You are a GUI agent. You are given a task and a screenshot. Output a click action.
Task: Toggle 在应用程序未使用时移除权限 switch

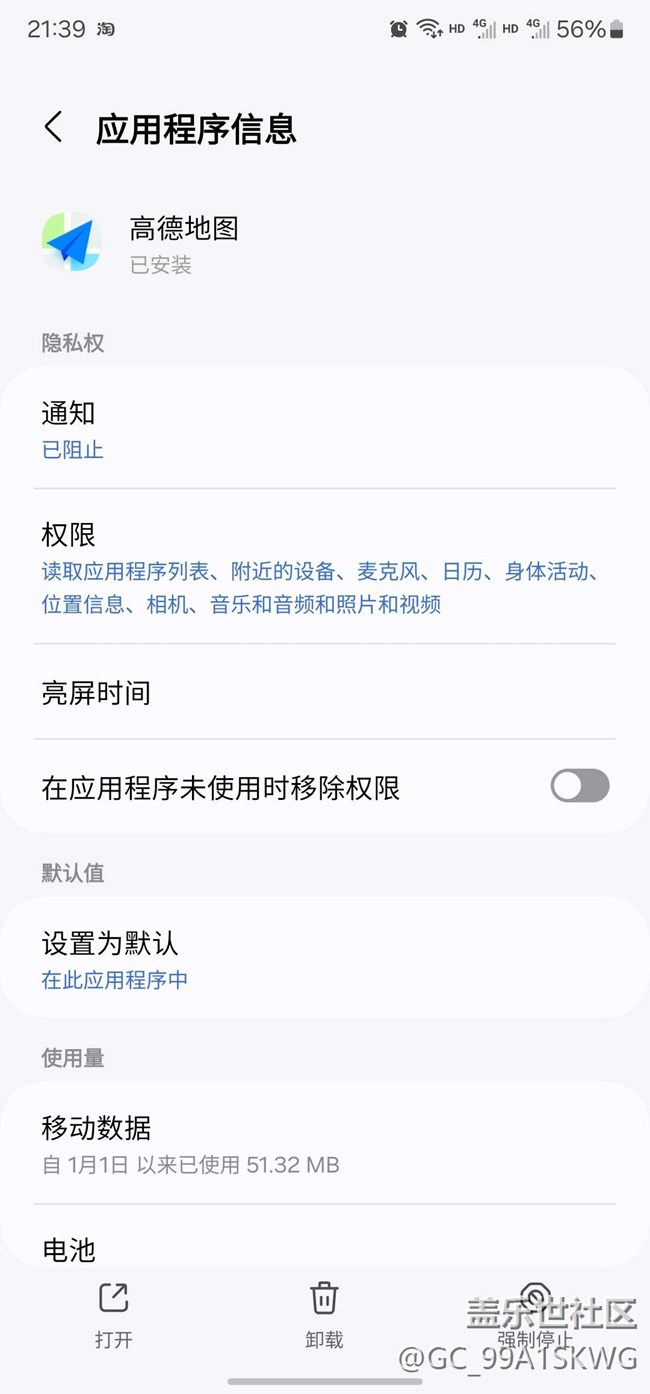pos(580,786)
